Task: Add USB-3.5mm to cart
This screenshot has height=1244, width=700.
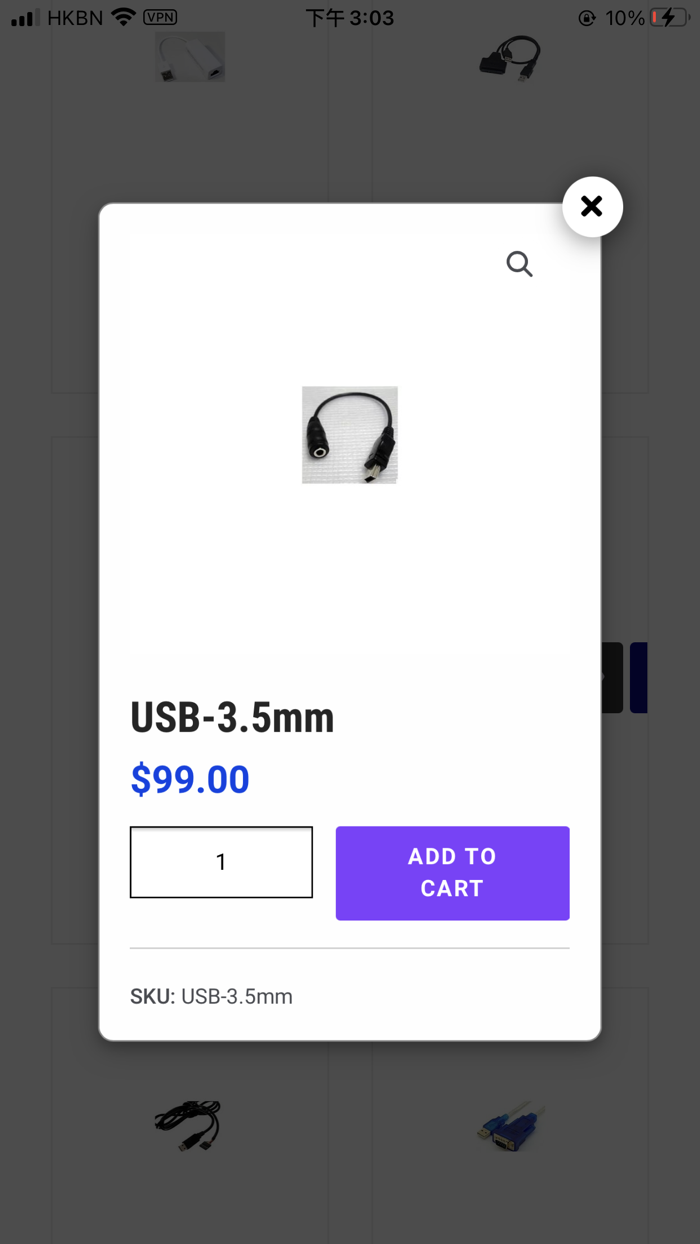Action: click(x=452, y=873)
